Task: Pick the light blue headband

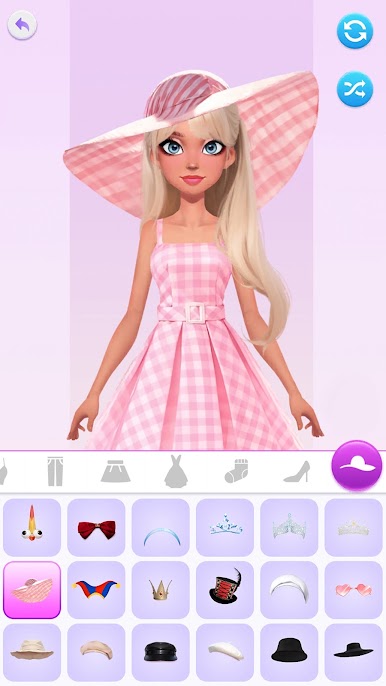Action: (161, 528)
